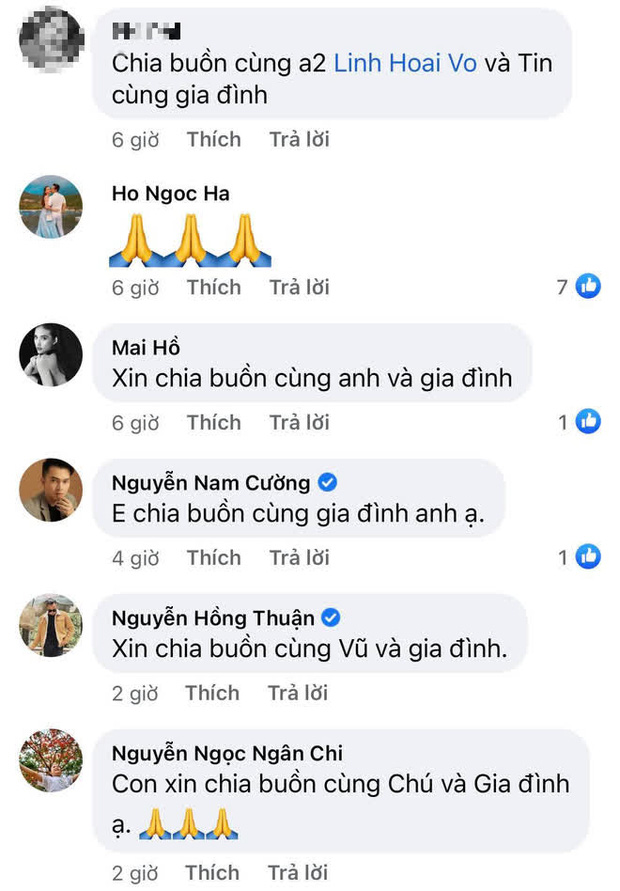Like Nguyễn Hồng Thuận's comment
Image resolution: width=620 pixels, height=891 pixels.
[212, 693]
